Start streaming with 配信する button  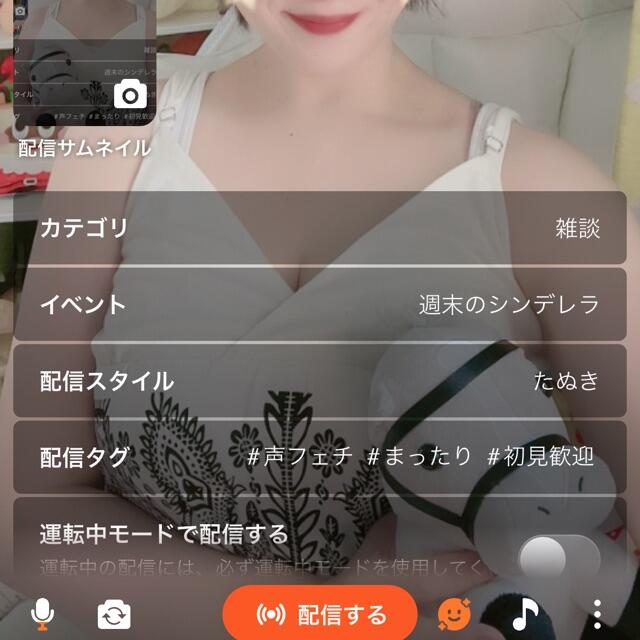320,614
